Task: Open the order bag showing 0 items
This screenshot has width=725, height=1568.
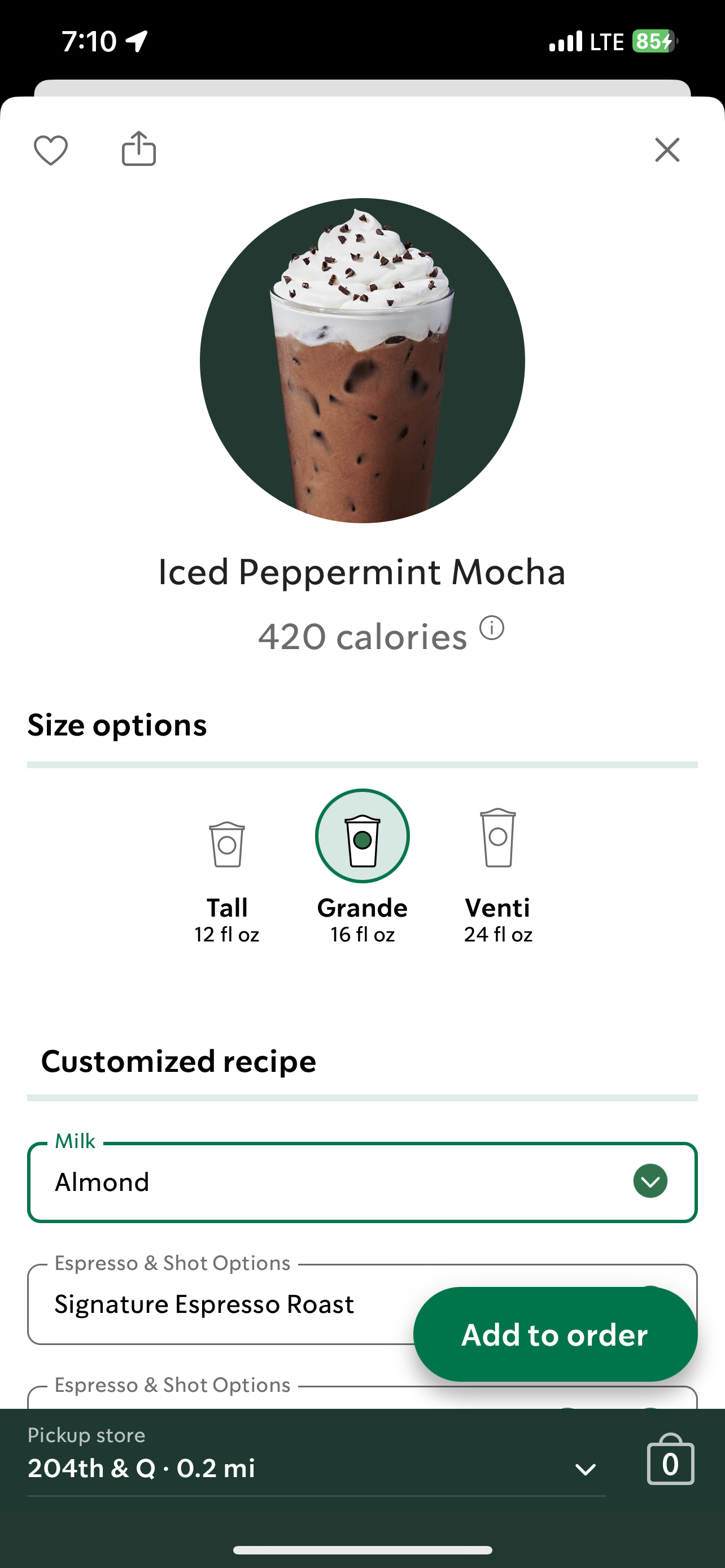Action: coord(670,1460)
